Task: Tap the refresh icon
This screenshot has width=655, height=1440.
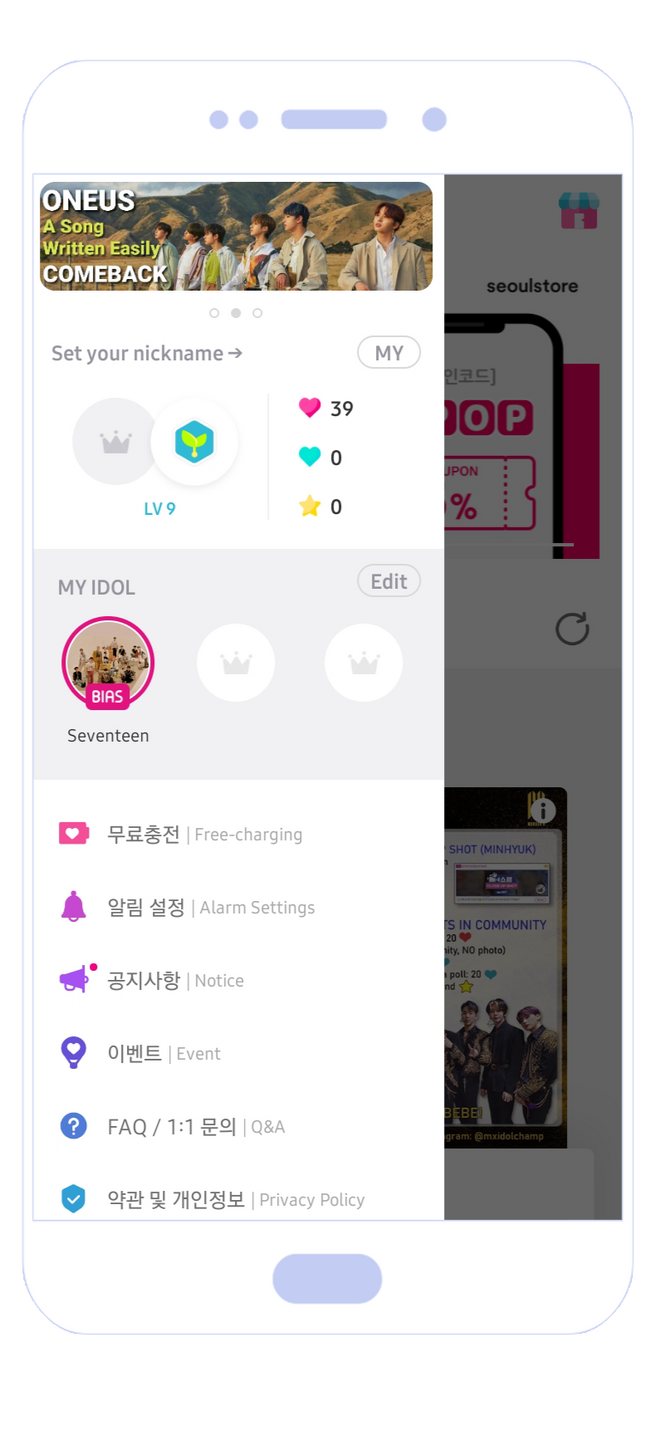Action: click(572, 629)
